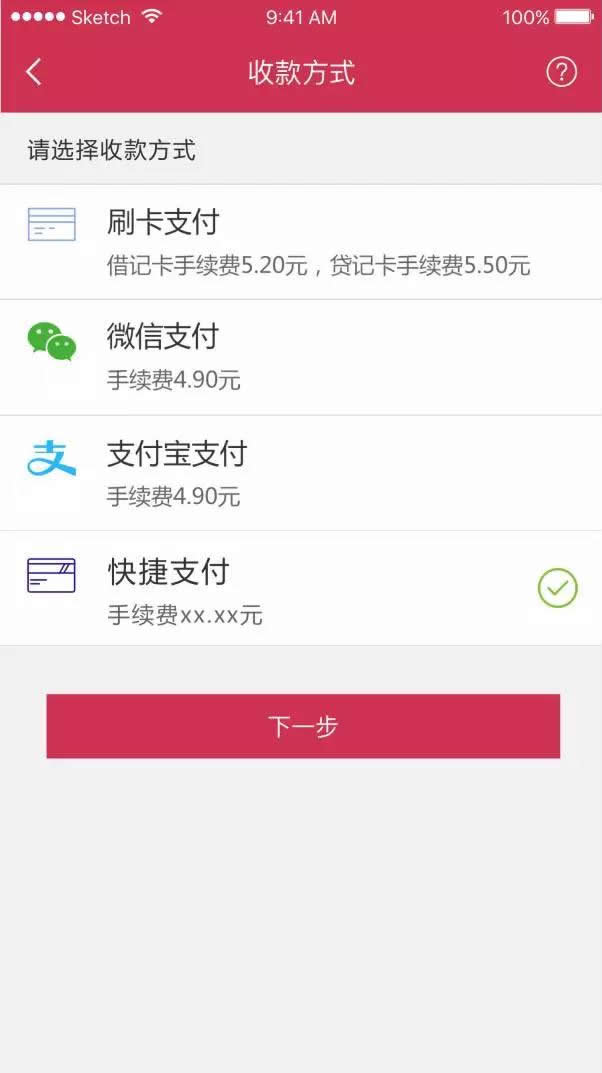Choose 微信支付 payment option

coord(301,357)
